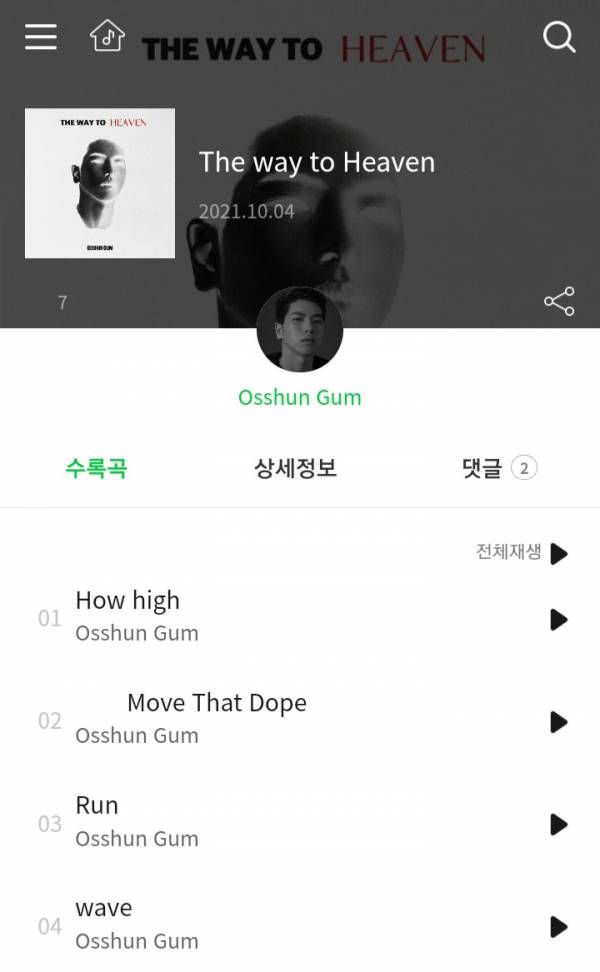Play the track wave

point(559,927)
